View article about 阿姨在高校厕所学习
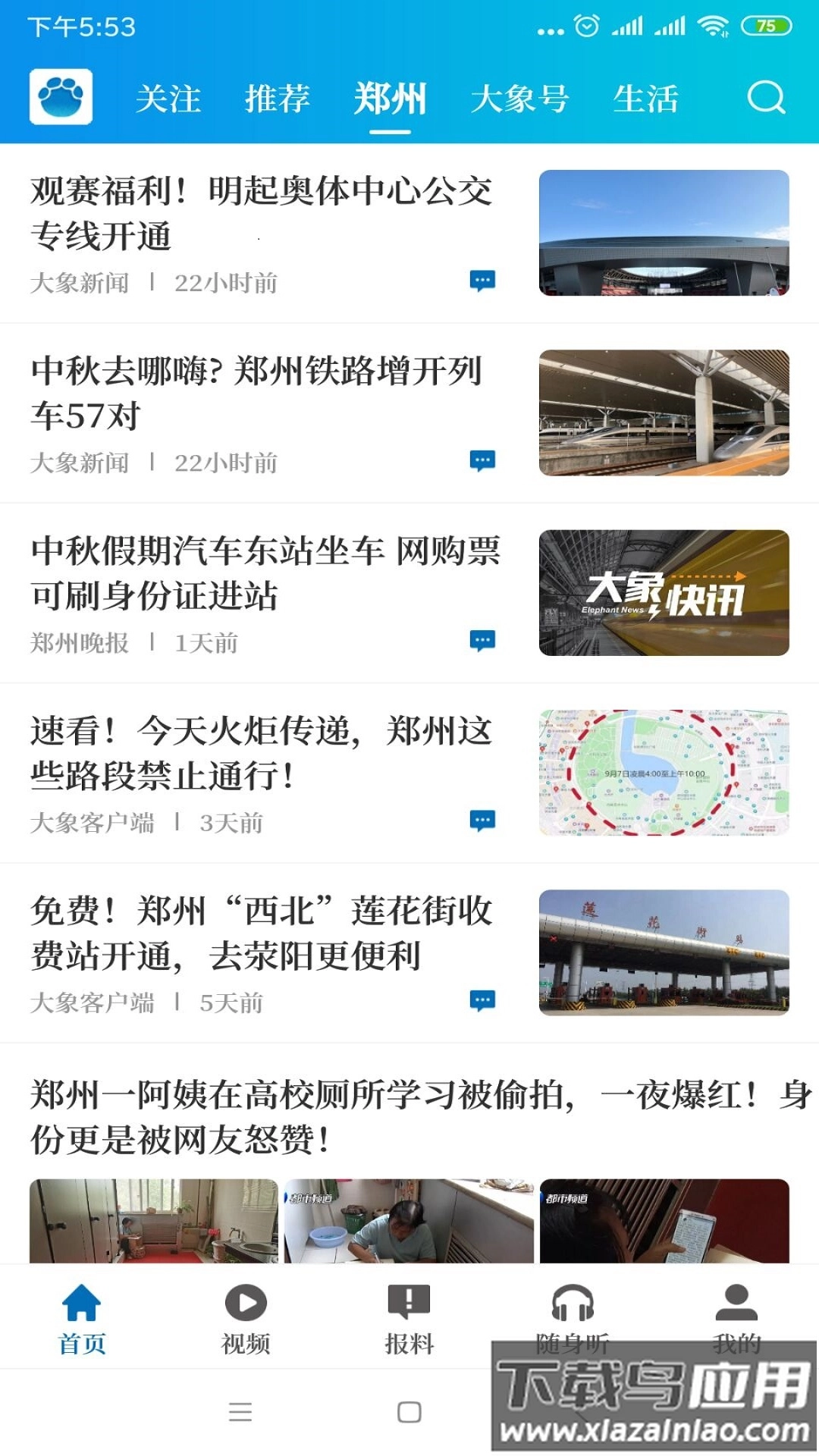The width and height of the screenshot is (819, 1456). [409, 1116]
